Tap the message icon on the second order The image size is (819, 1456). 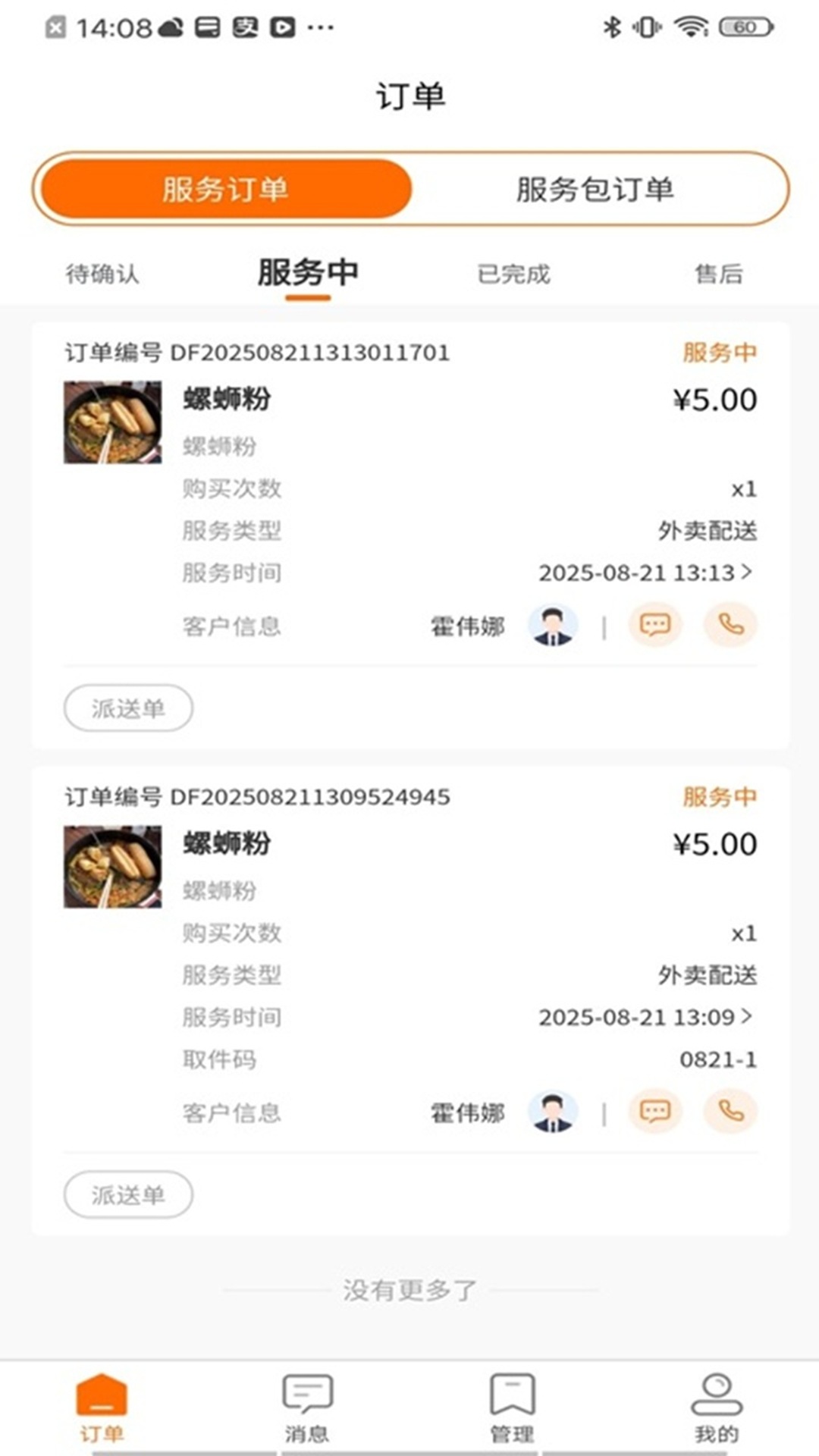tap(654, 1112)
